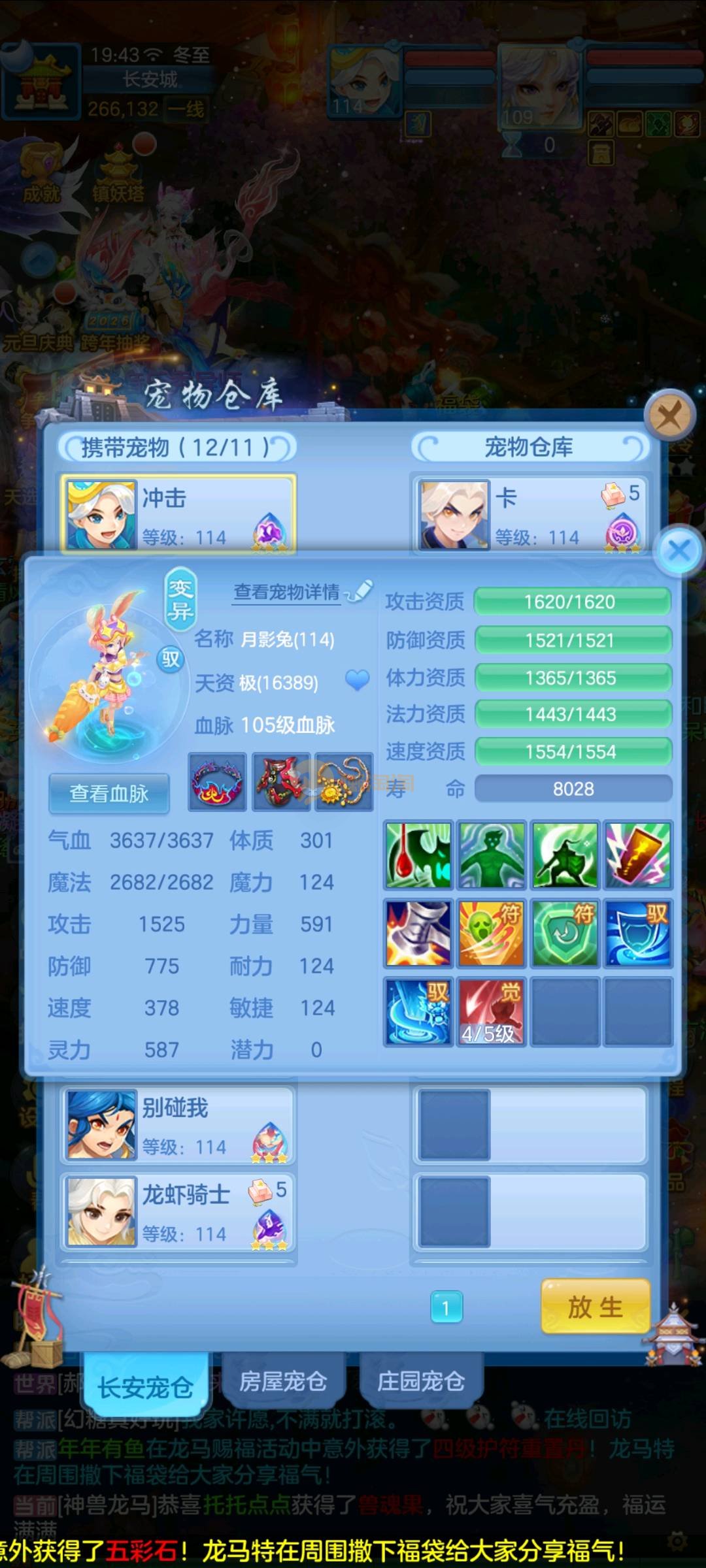Select the carried pet 冲击
The width and height of the screenshot is (706, 1568).
[x=178, y=514]
